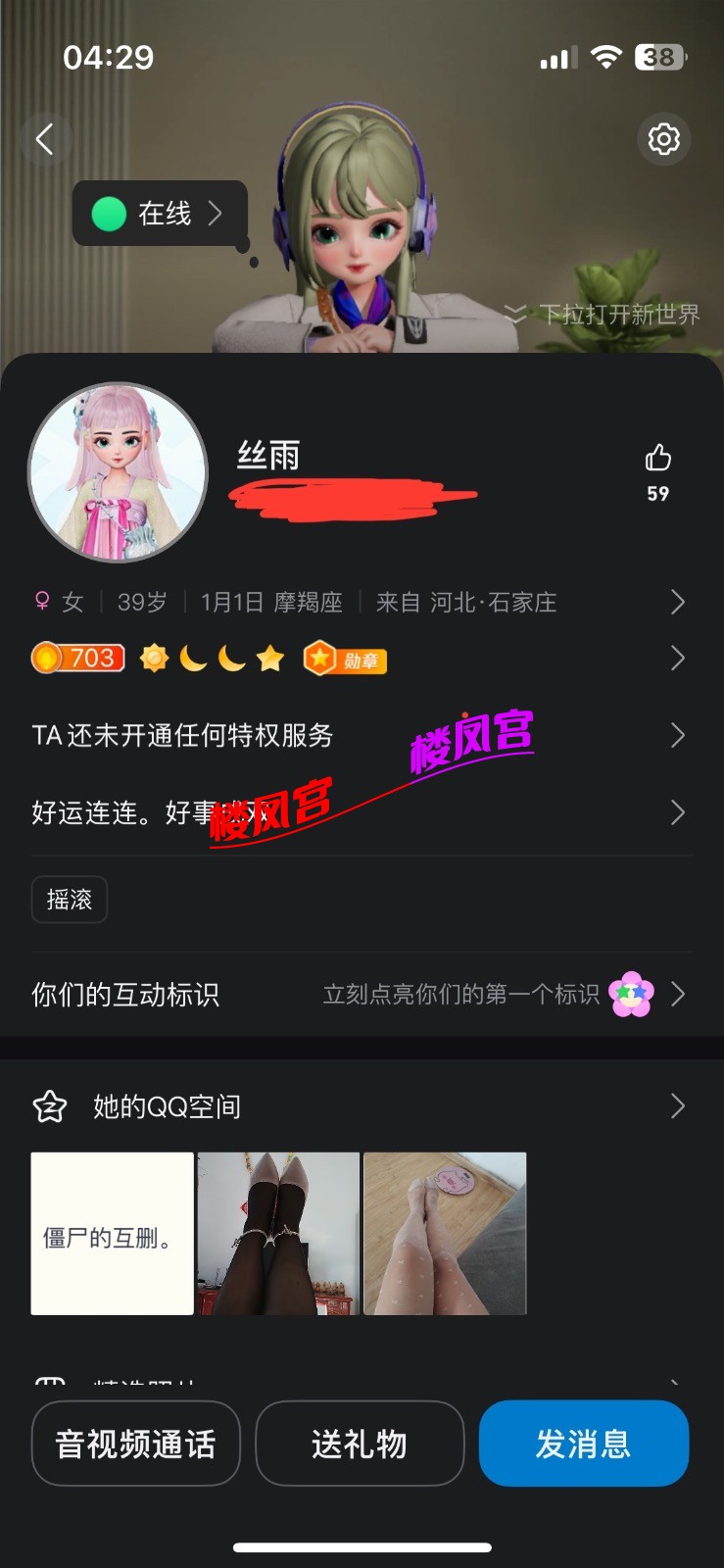Open the 僵尸的互删 post tile
The image size is (724, 1568).
point(113,1234)
